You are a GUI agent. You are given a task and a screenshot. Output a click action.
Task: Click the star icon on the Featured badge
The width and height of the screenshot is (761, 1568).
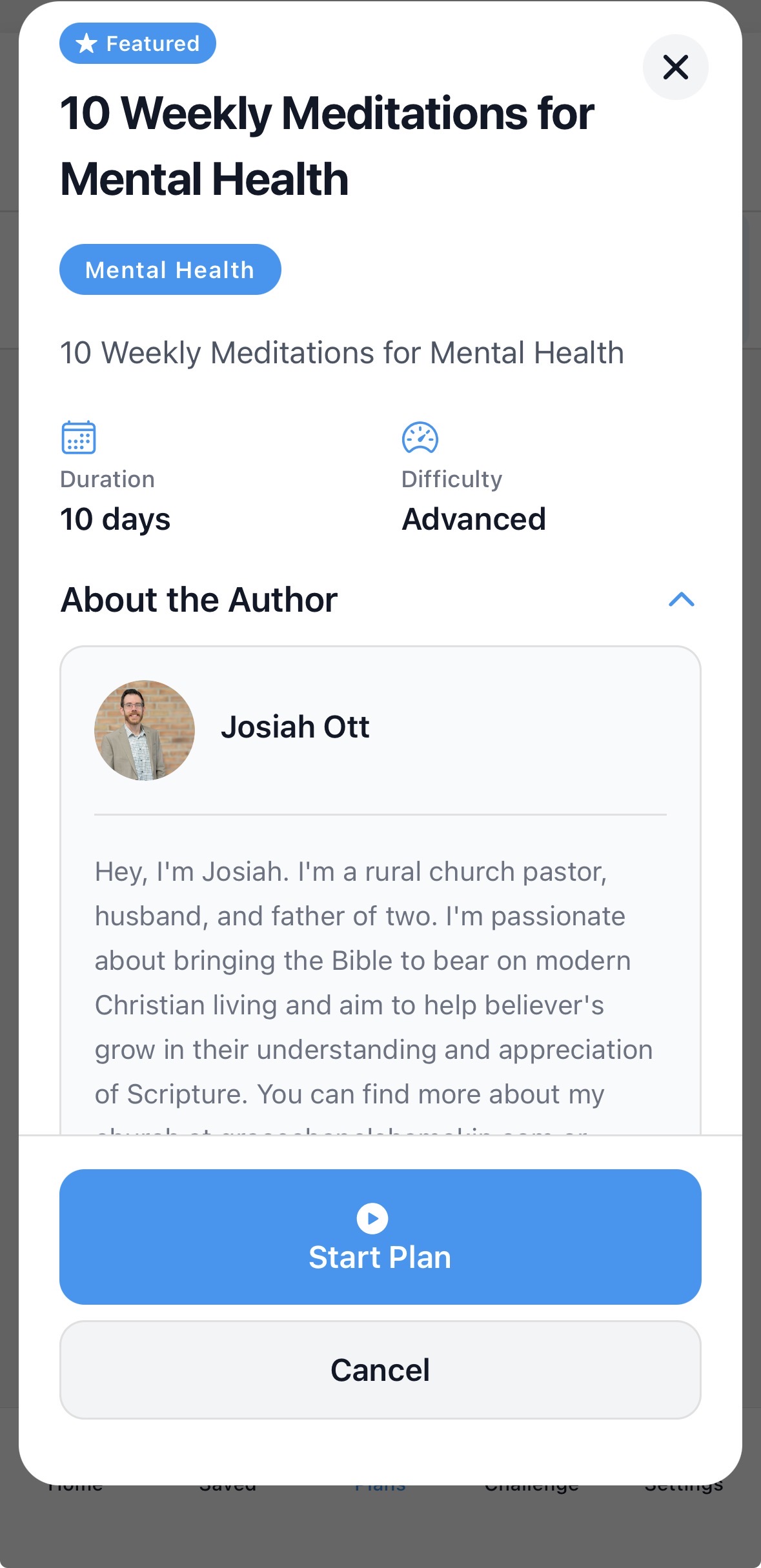[x=85, y=43]
